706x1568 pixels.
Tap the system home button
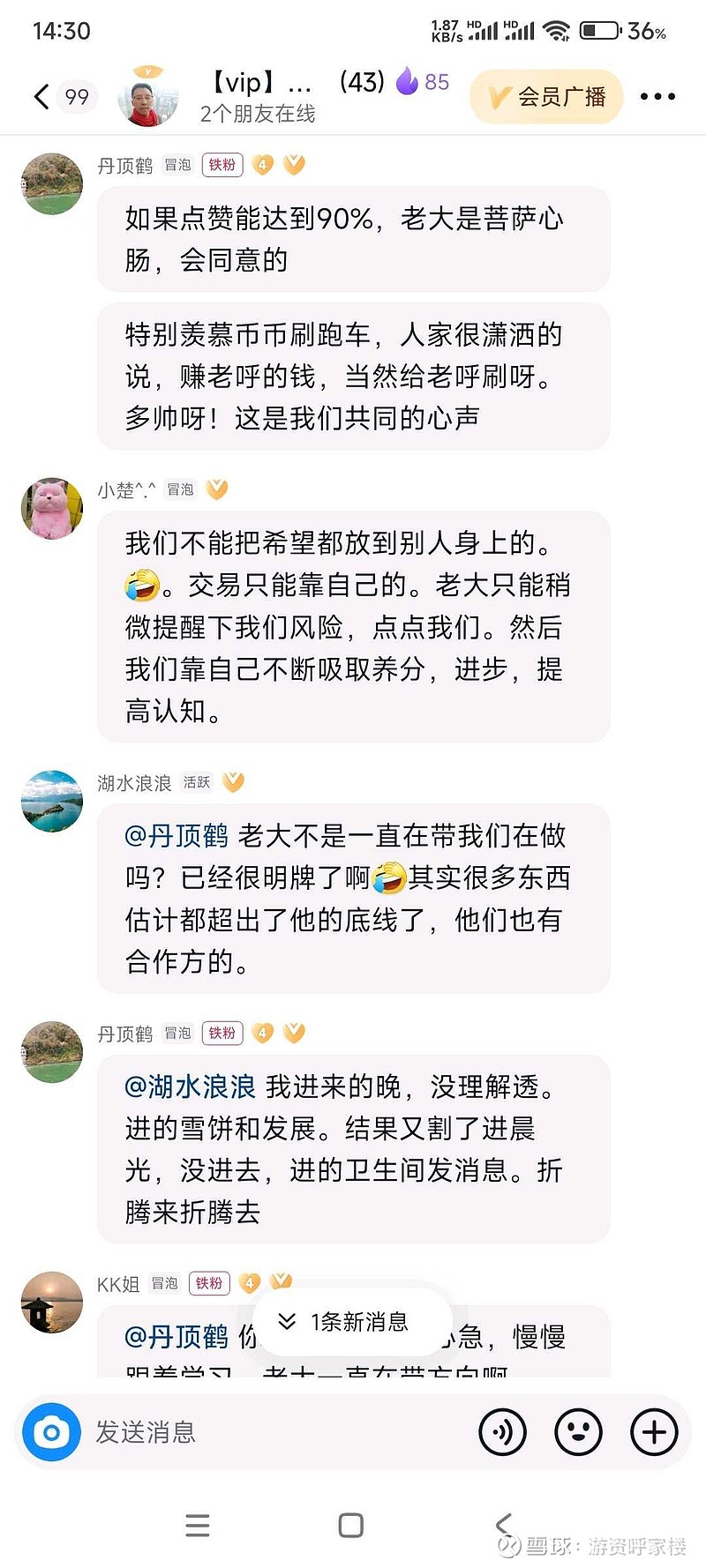point(351,1526)
